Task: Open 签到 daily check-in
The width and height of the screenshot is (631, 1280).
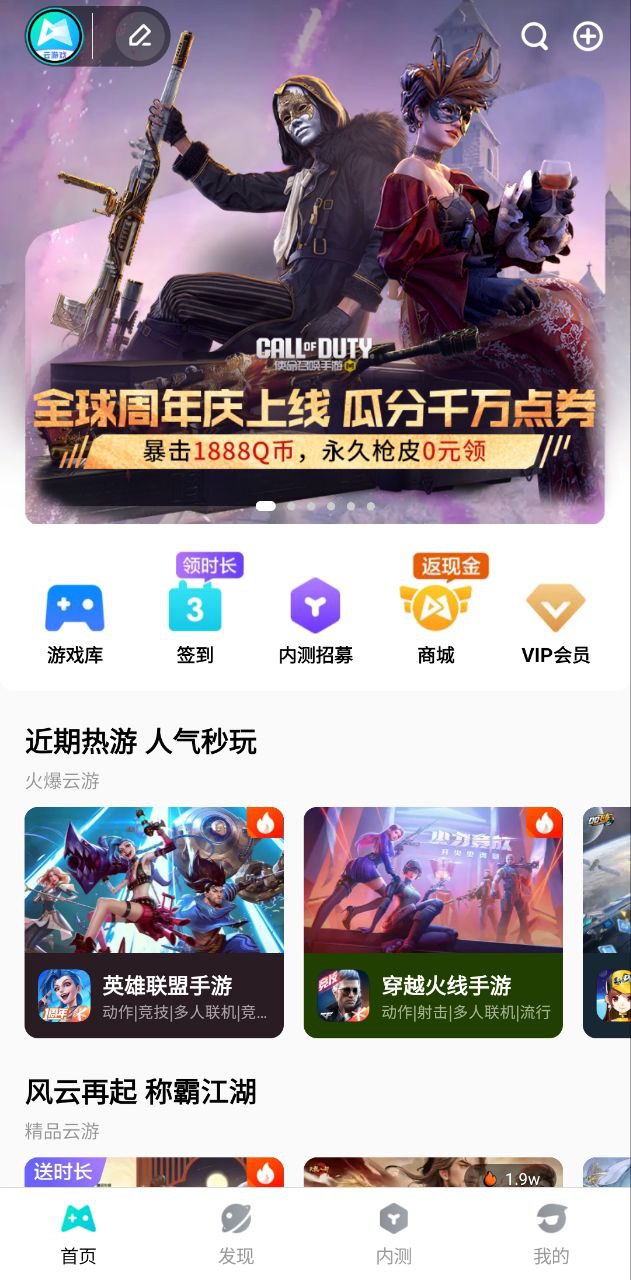Action: [x=195, y=622]
